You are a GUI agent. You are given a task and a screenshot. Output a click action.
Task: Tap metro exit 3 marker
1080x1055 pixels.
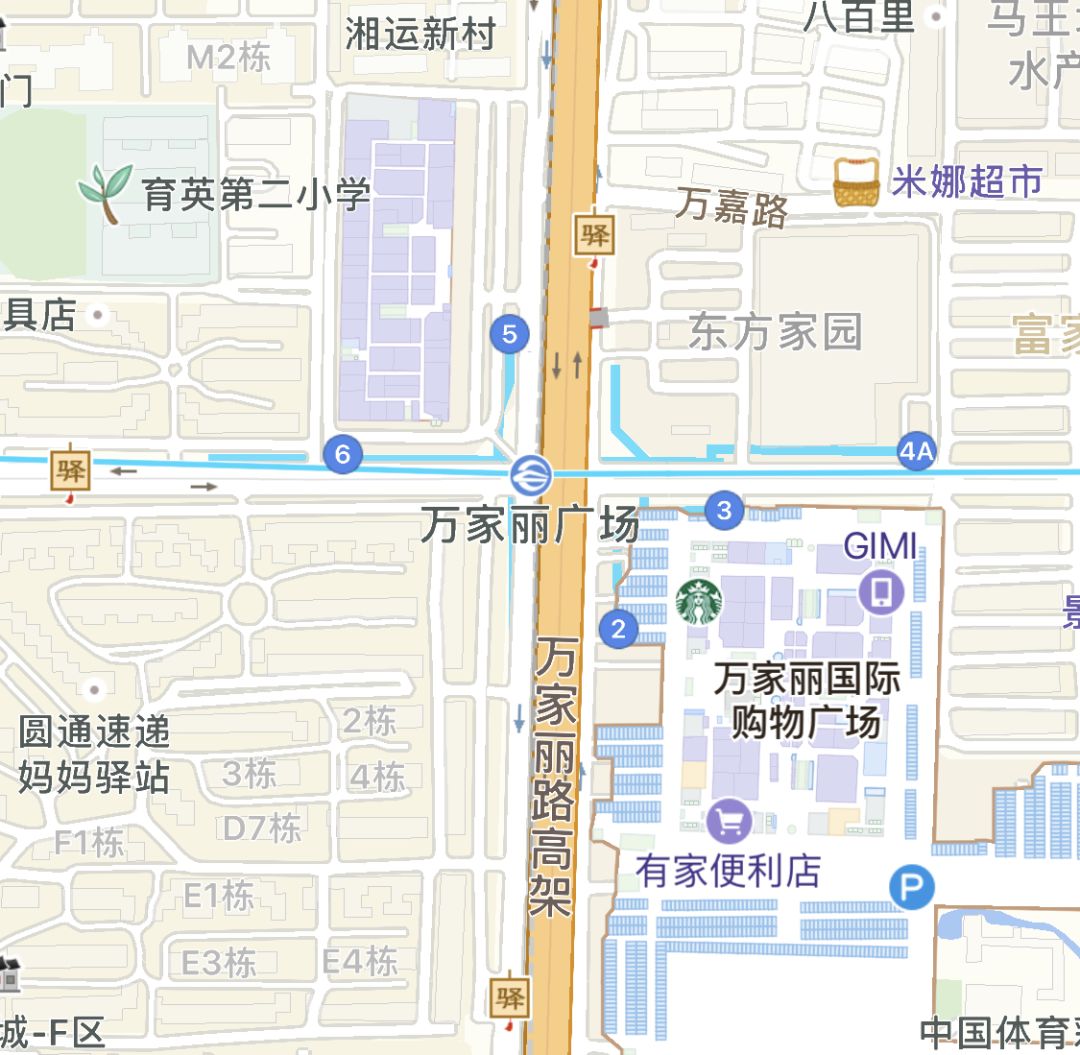tap(724, 511)
